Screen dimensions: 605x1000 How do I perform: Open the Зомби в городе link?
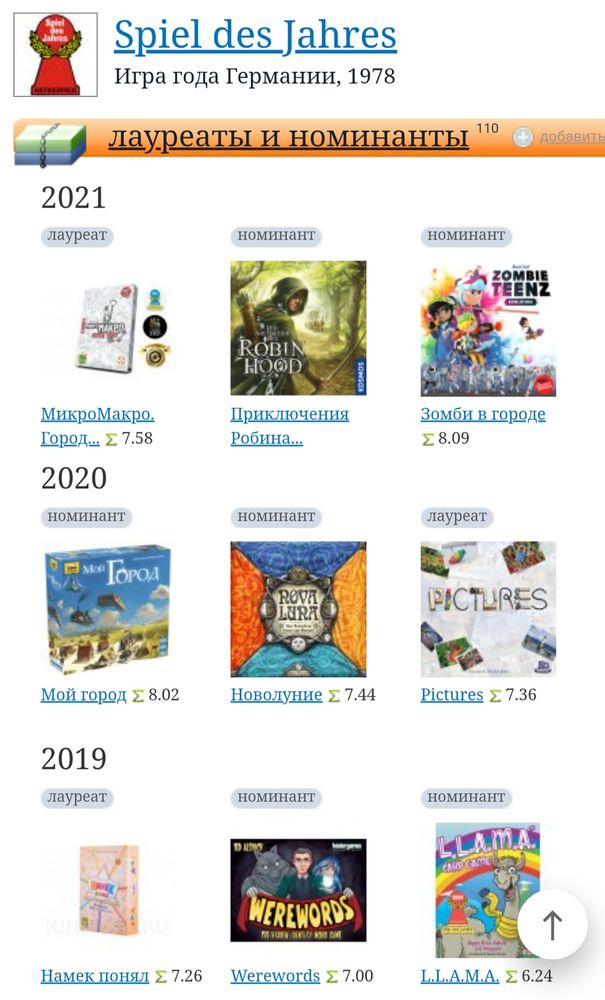click(x=483, y=414)
